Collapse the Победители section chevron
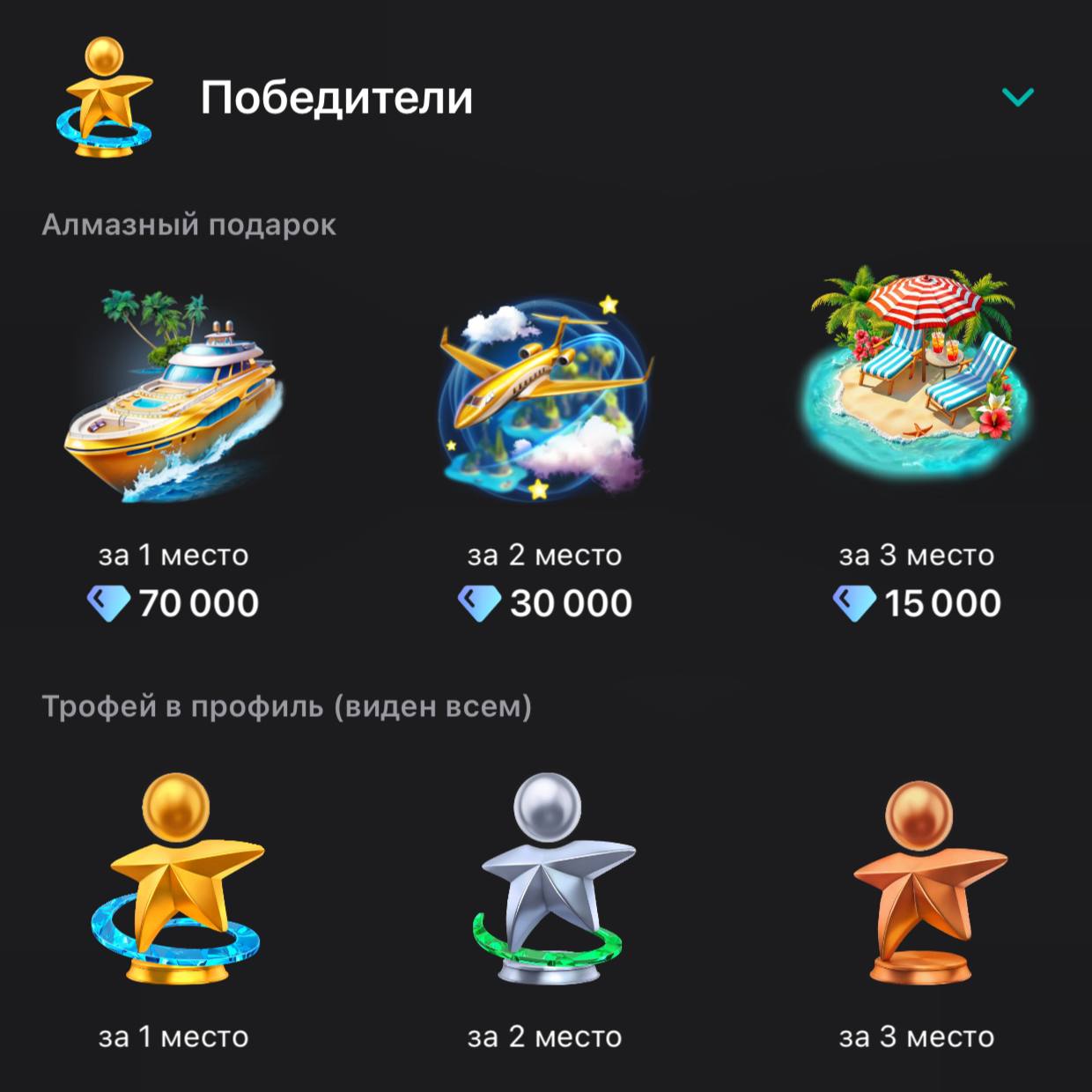This screenshot has width=1092, height=1092. click(x=1017, y=97)
